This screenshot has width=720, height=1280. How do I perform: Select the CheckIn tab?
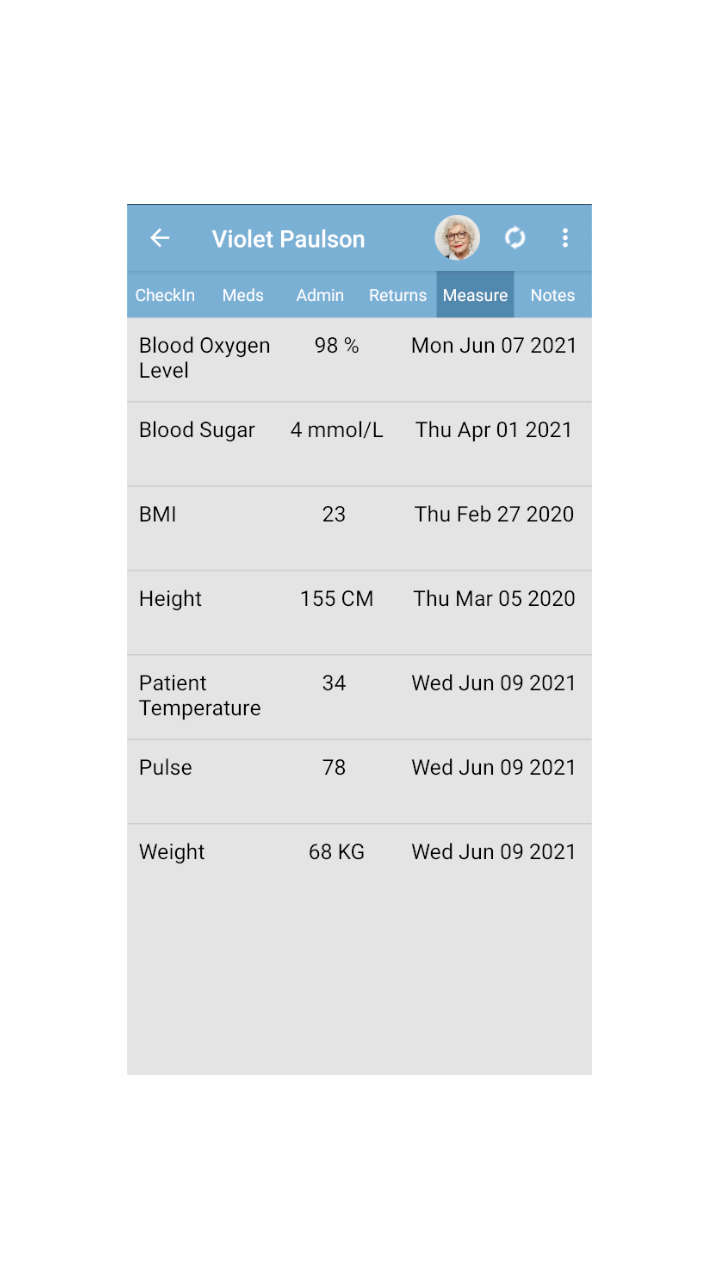165,295
